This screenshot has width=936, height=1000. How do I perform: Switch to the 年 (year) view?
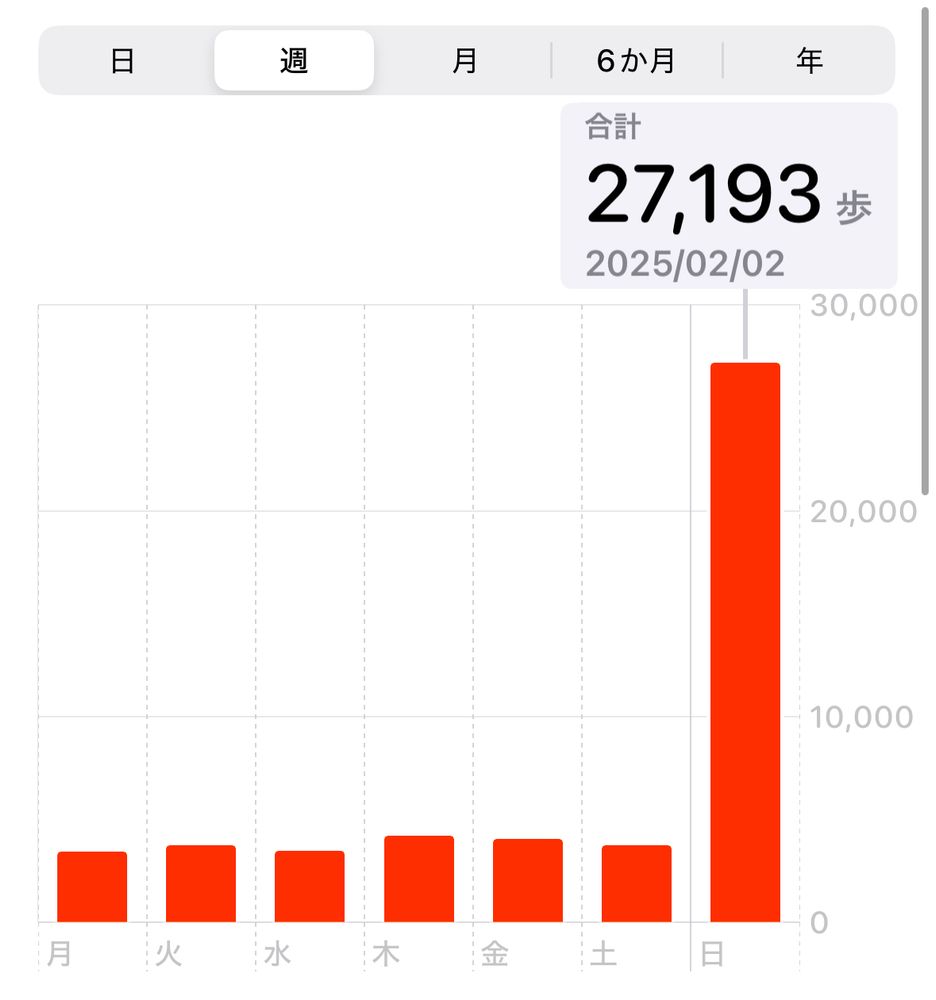808,61
